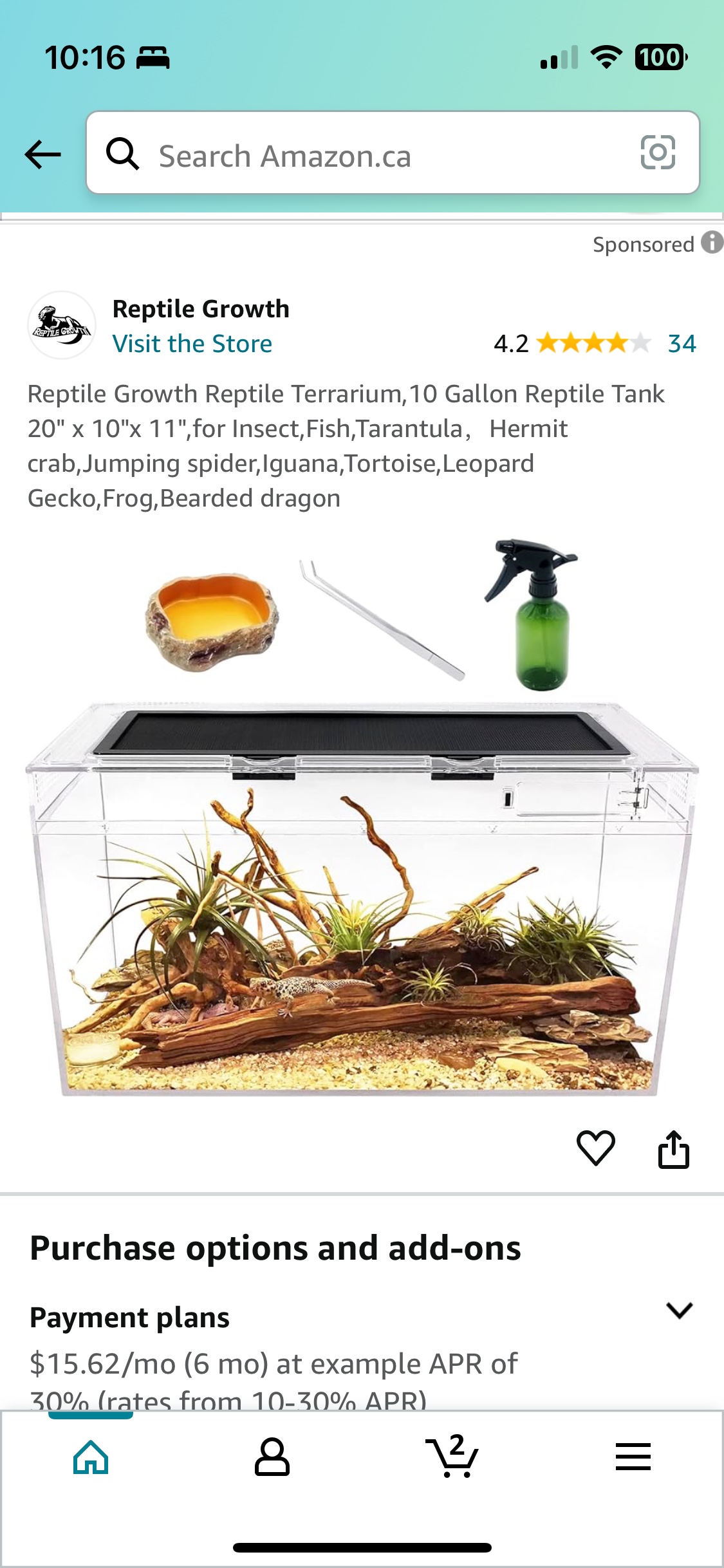Visit the Reptile Growth store
The width and height of the screenshot is (724, 1568).
(192, 344)
